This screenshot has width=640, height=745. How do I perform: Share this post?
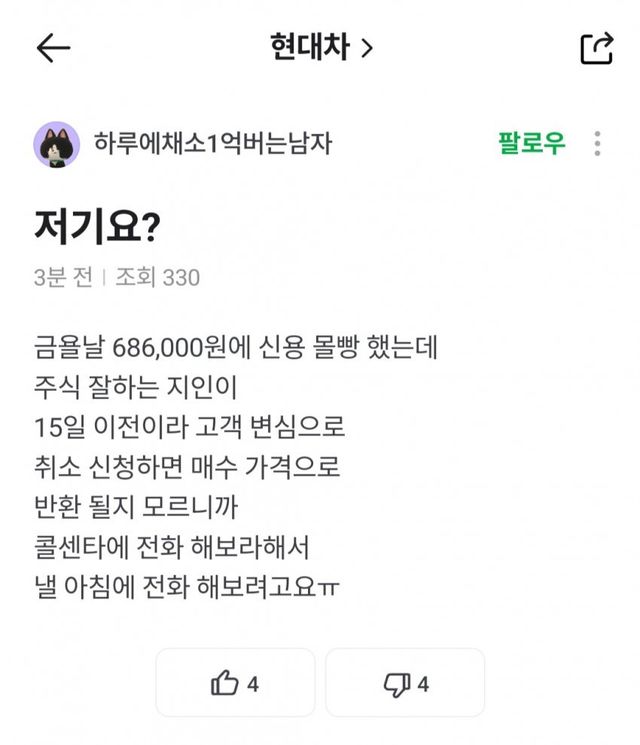pos(596,48)
